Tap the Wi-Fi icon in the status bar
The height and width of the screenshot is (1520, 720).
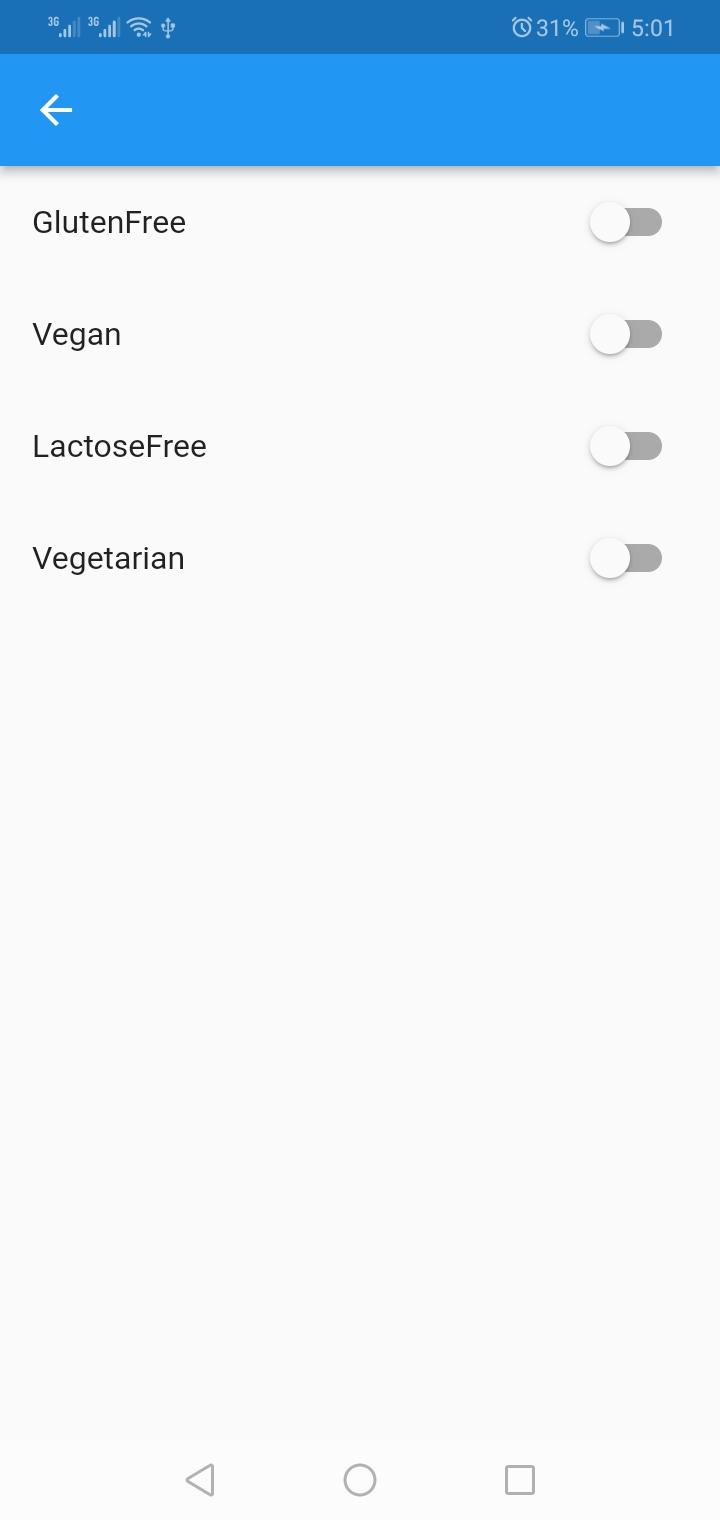[x=140, y=27]
